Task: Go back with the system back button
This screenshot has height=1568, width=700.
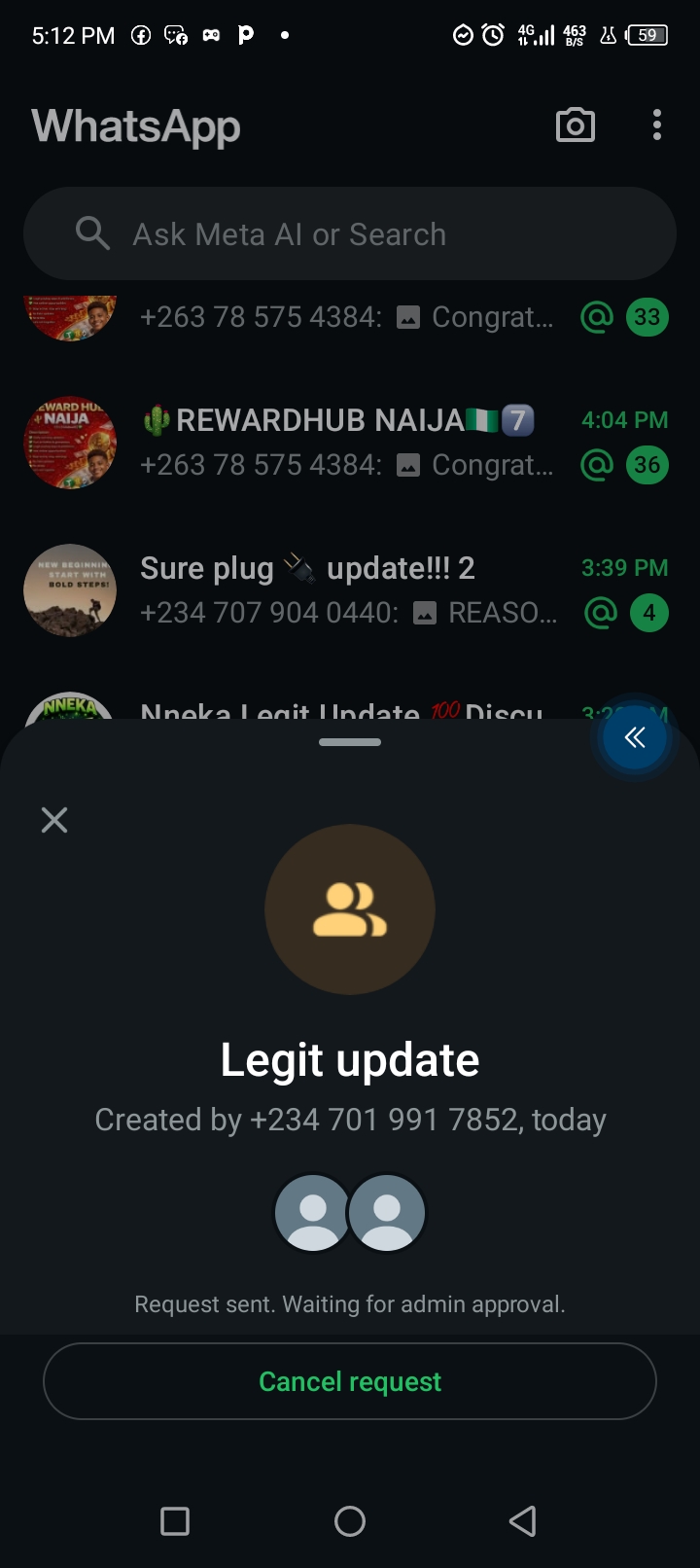Action: [523, 1520]
